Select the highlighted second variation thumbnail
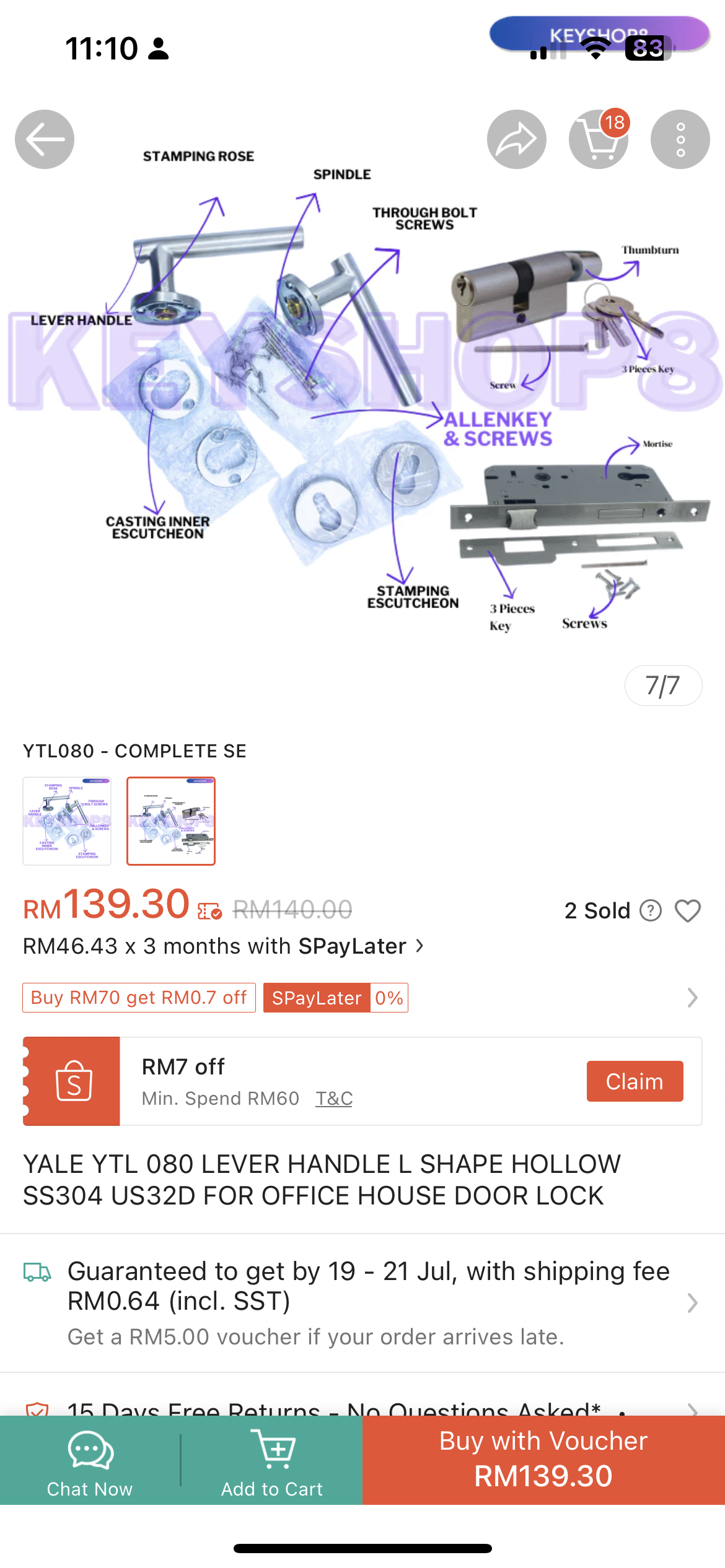The width and height of the screenshot is (725, 1568). coord(171,821)
